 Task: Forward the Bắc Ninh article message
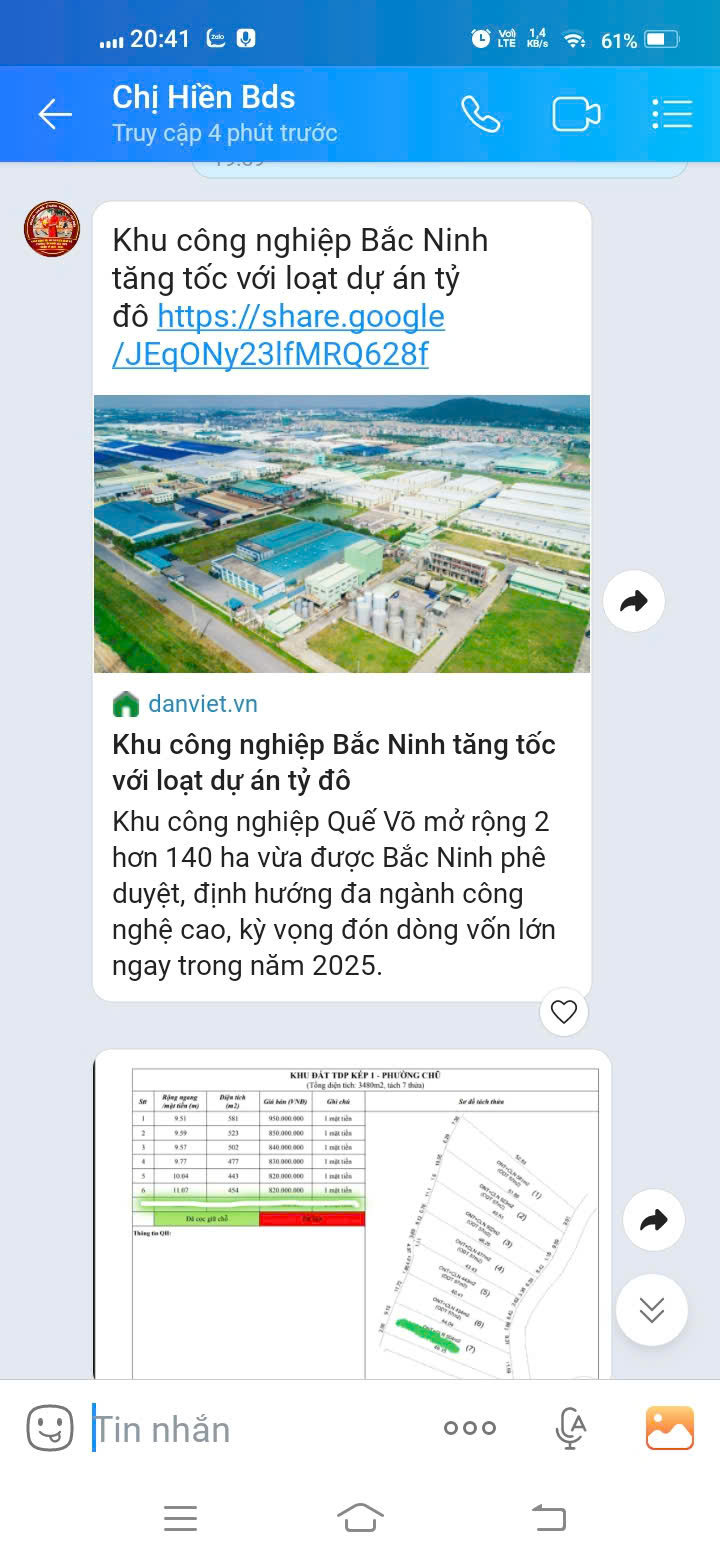[634, 601]
